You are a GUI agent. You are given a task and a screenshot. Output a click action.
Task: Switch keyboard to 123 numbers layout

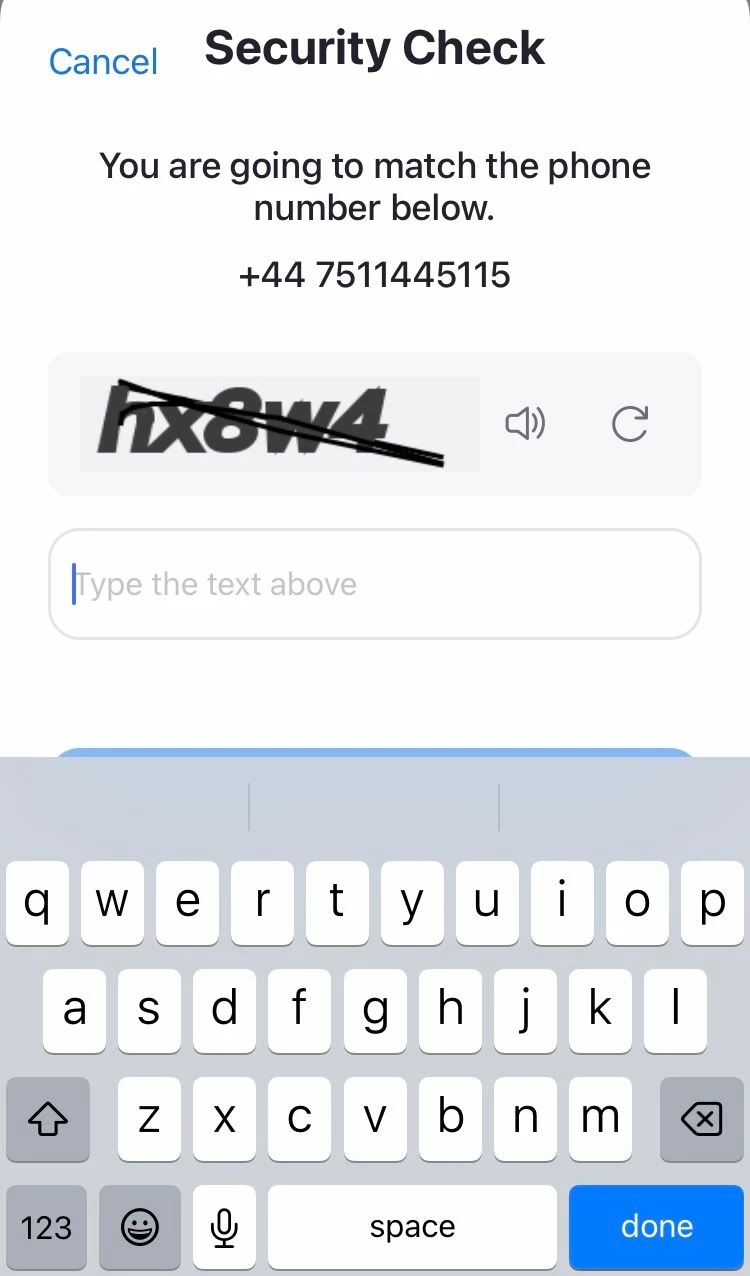[x=47, y=1227]
